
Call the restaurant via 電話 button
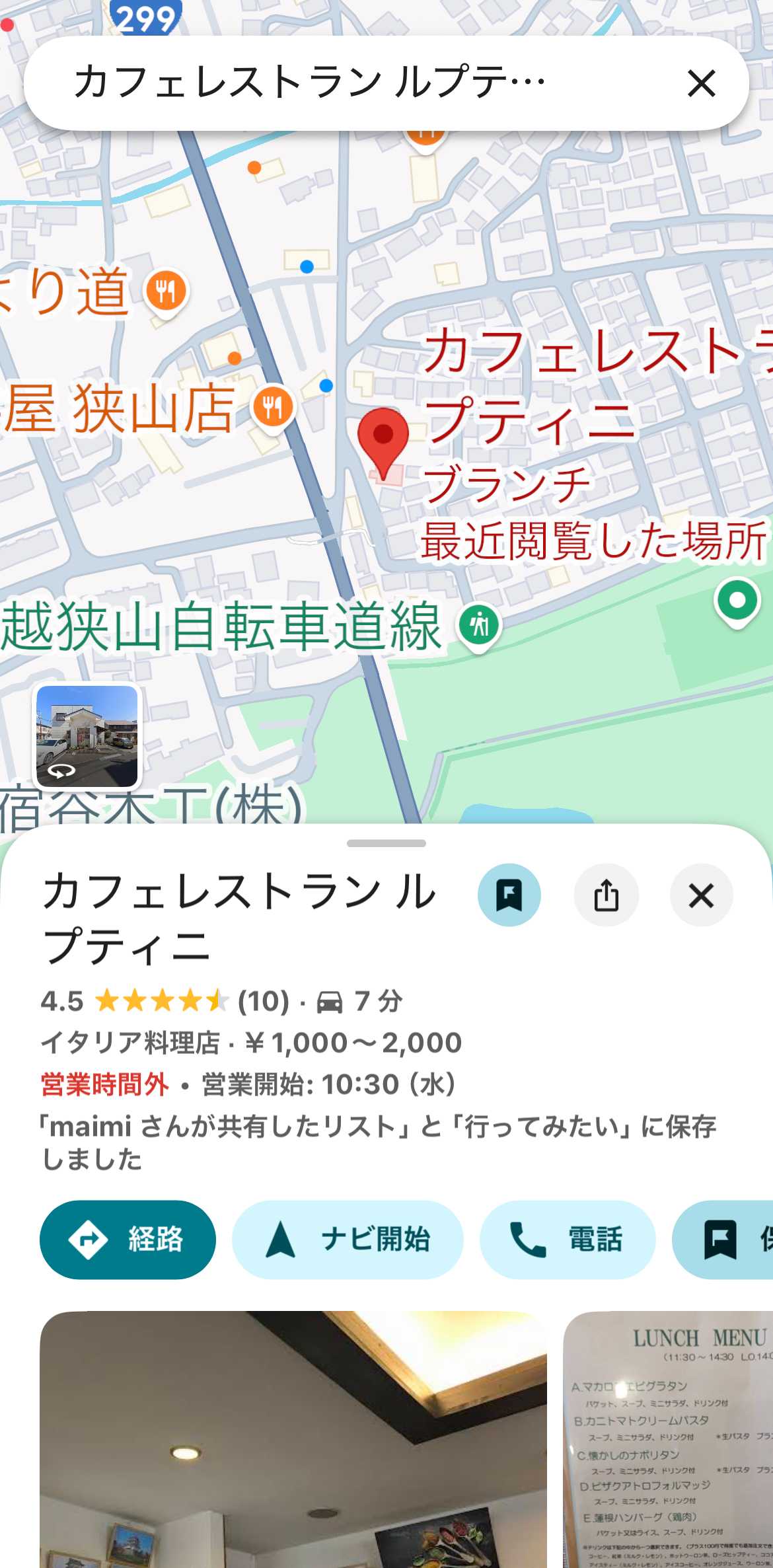click(x=567, y=1240)
